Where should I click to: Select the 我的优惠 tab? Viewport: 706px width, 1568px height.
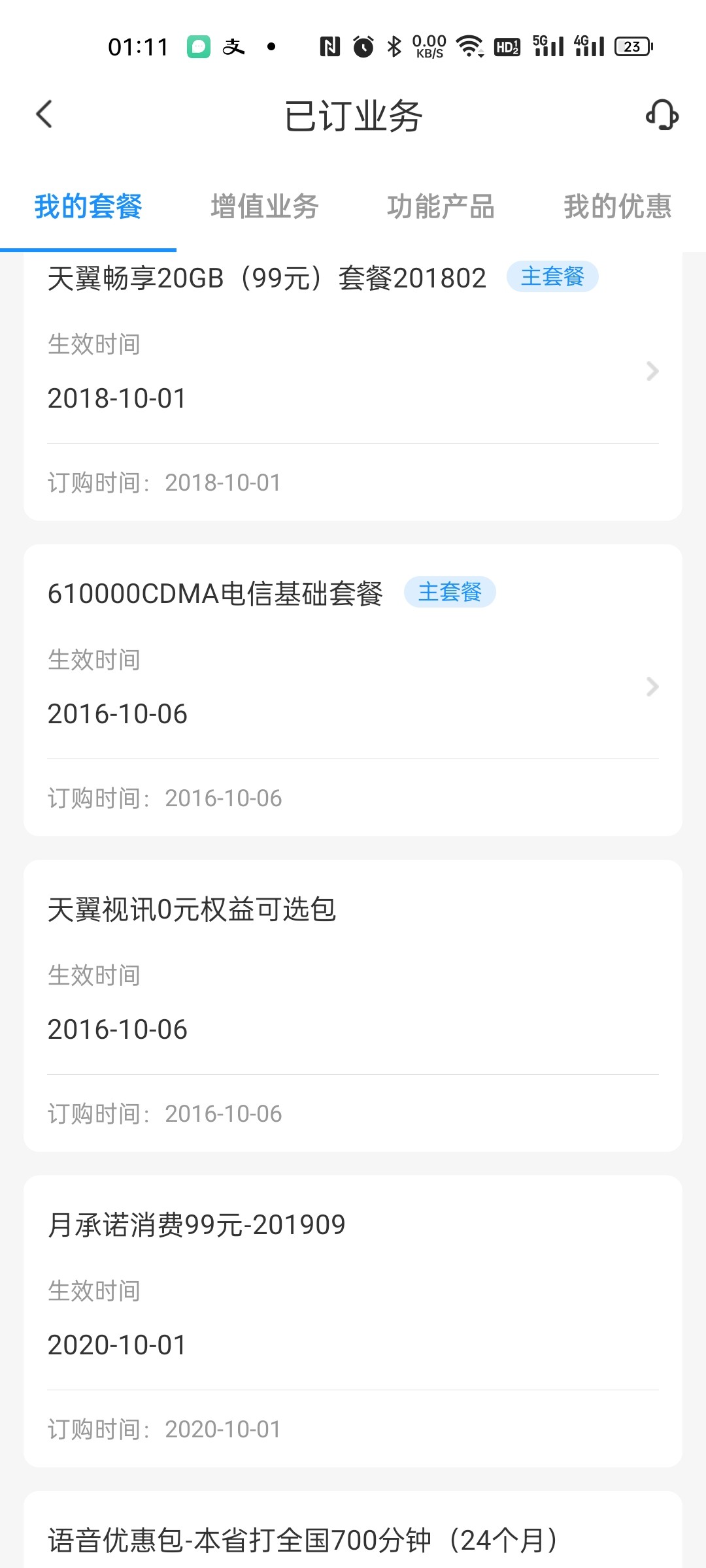click(x=618, y=206)
